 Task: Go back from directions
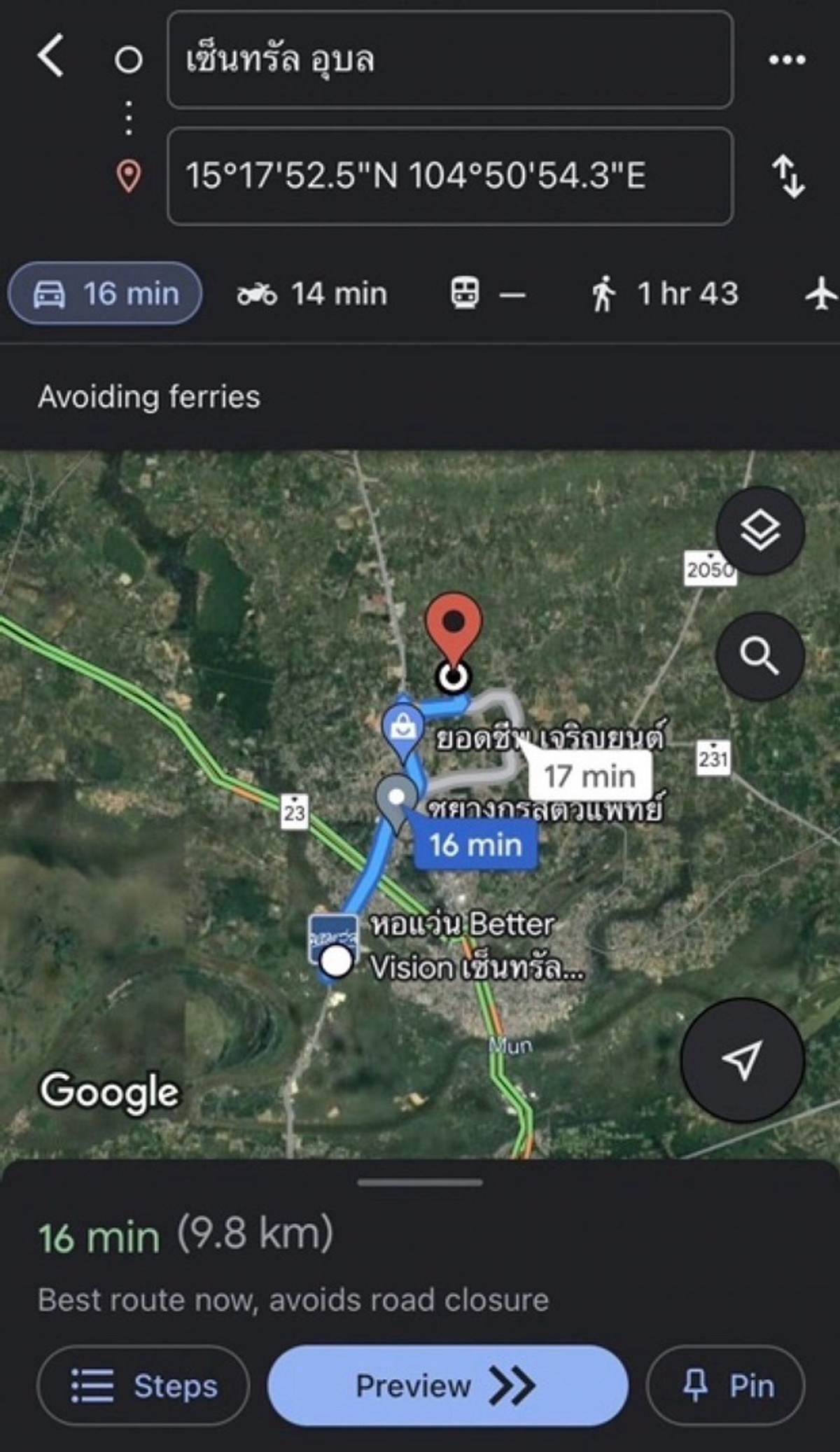click(x=51, y=56)
